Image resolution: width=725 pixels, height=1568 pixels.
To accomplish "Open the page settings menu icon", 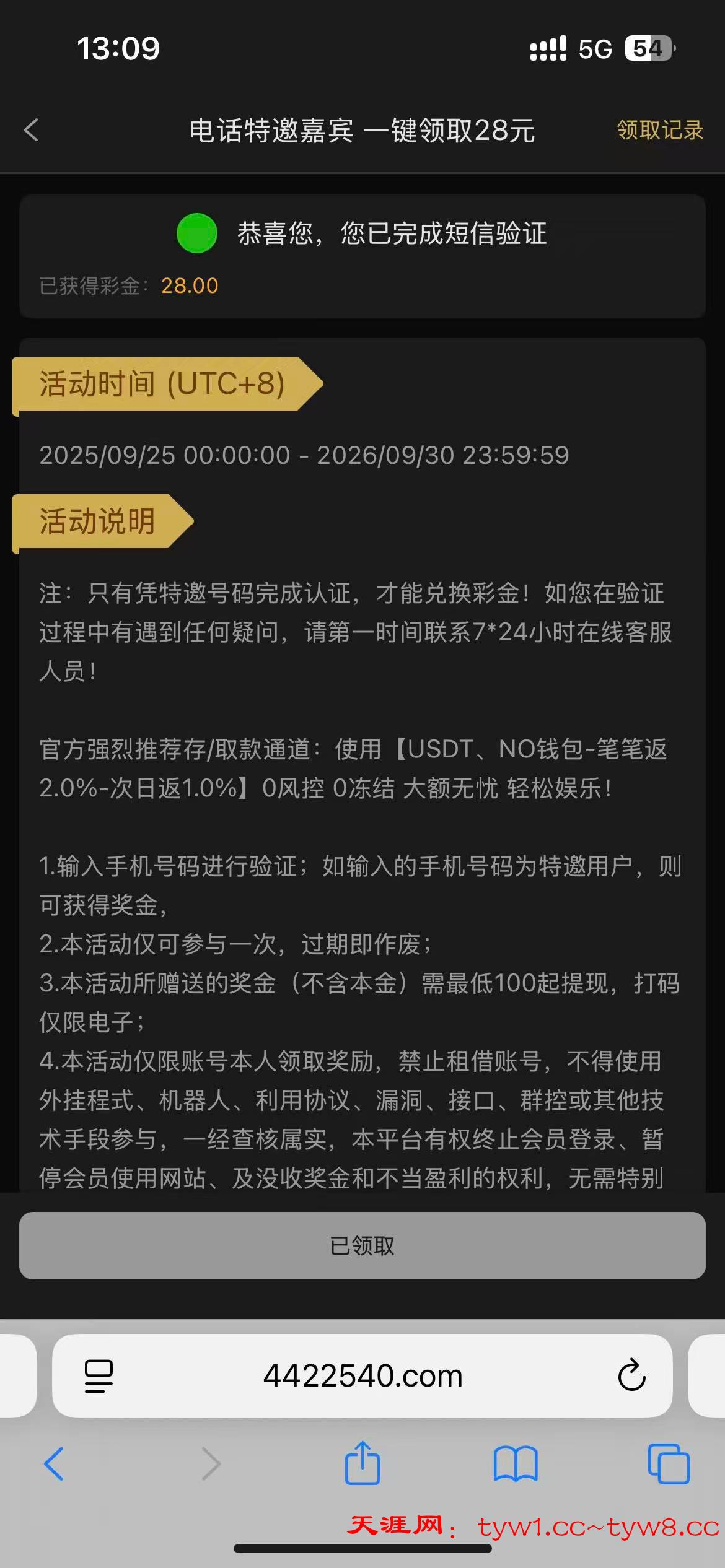I will [x=99, y=1376].
